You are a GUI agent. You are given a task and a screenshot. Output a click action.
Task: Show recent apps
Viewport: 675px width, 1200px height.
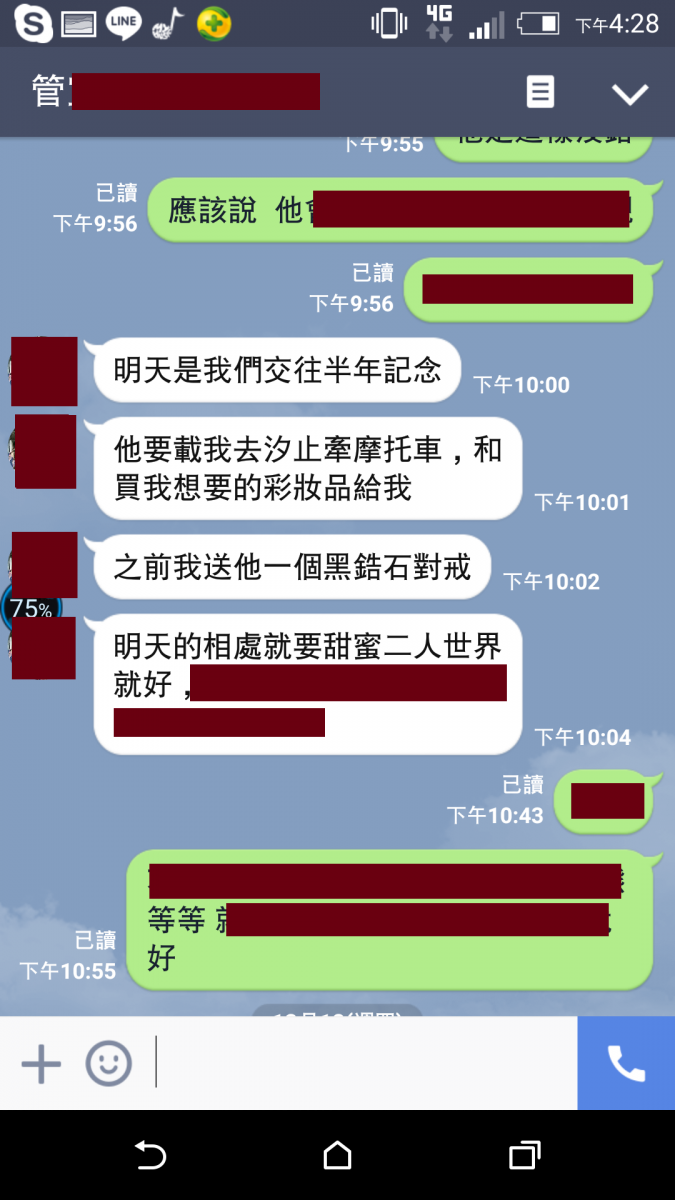coord(524,1156)
